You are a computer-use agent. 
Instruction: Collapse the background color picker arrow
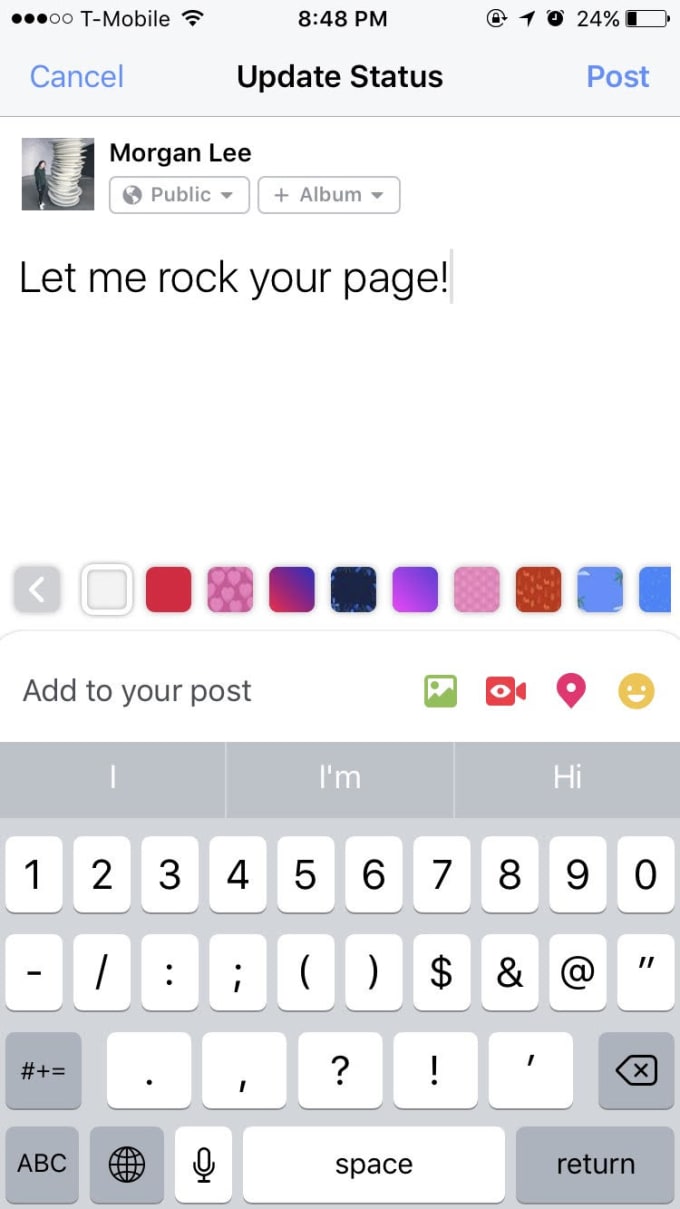37,590
